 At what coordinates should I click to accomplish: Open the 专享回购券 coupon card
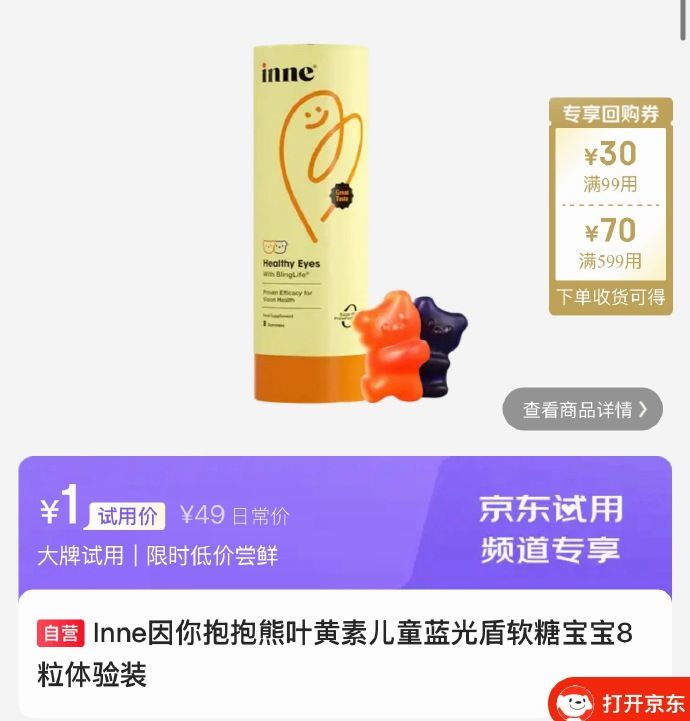click(x=611, y=206)
